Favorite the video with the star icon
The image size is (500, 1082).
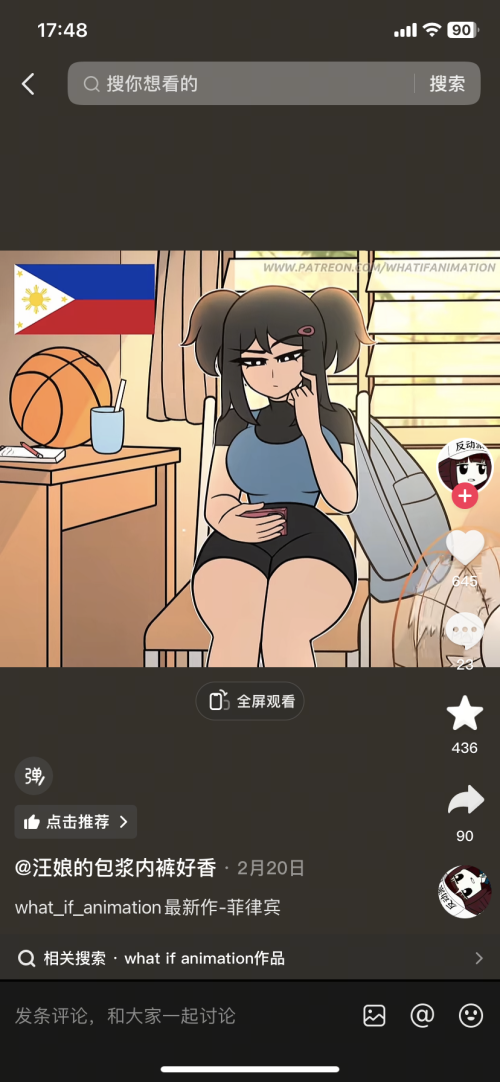click(x=465, y=713)
